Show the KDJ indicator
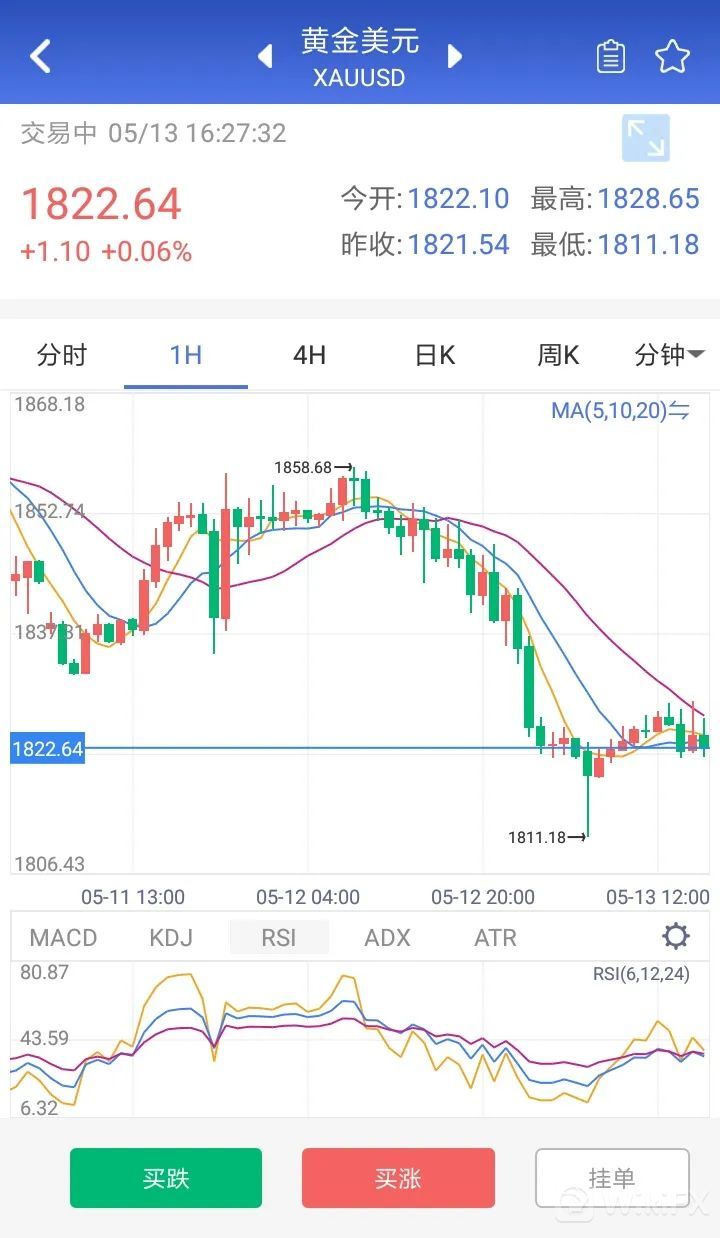Screen dimensions: 720x1238 (171, 937)
